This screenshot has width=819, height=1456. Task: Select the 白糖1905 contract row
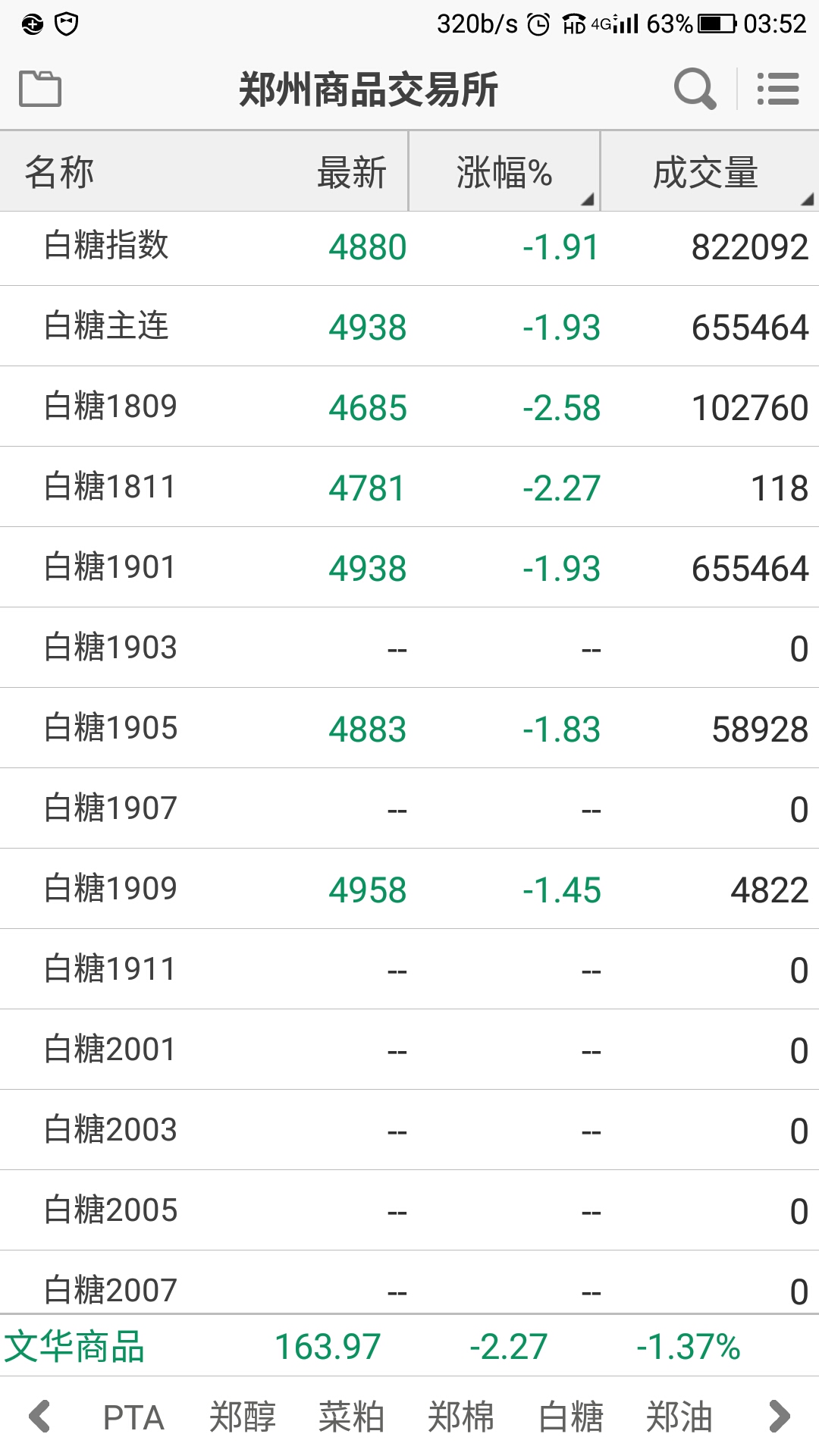pyautogui.click(x=409, y=729)
